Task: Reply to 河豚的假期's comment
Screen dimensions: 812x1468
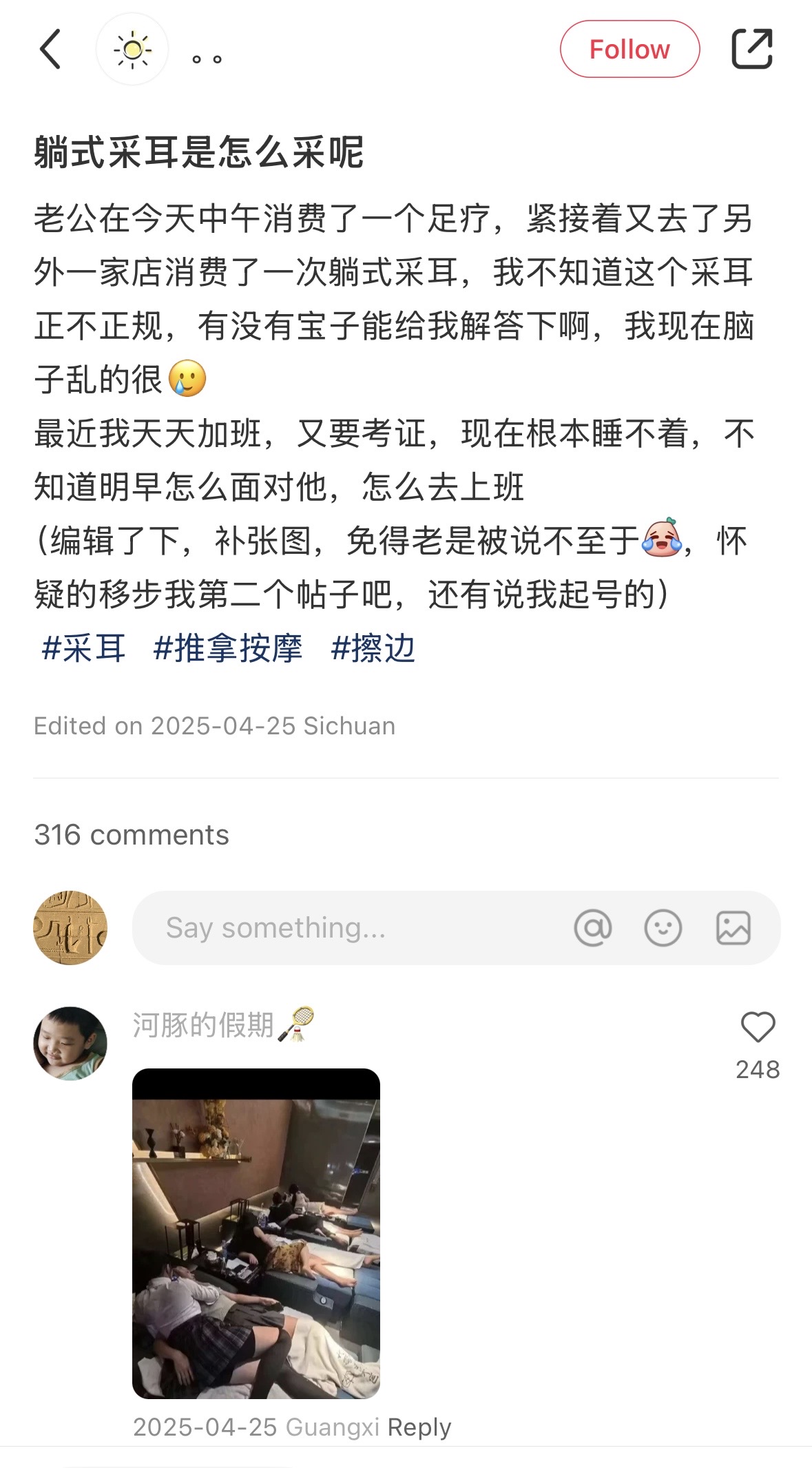Action: pyautogui.click(x=419, y=1427)
